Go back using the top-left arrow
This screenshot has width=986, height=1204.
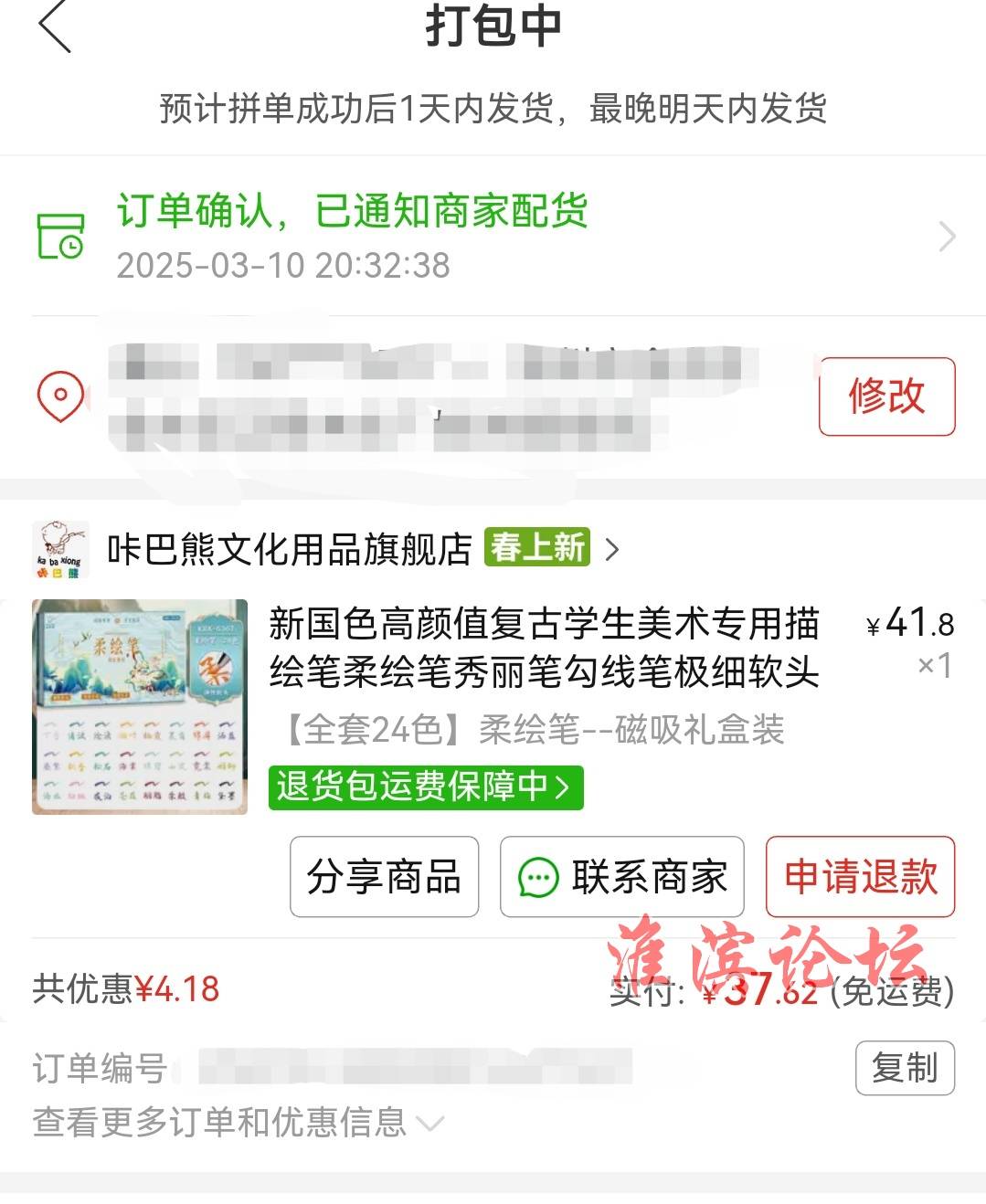point(55,26)
